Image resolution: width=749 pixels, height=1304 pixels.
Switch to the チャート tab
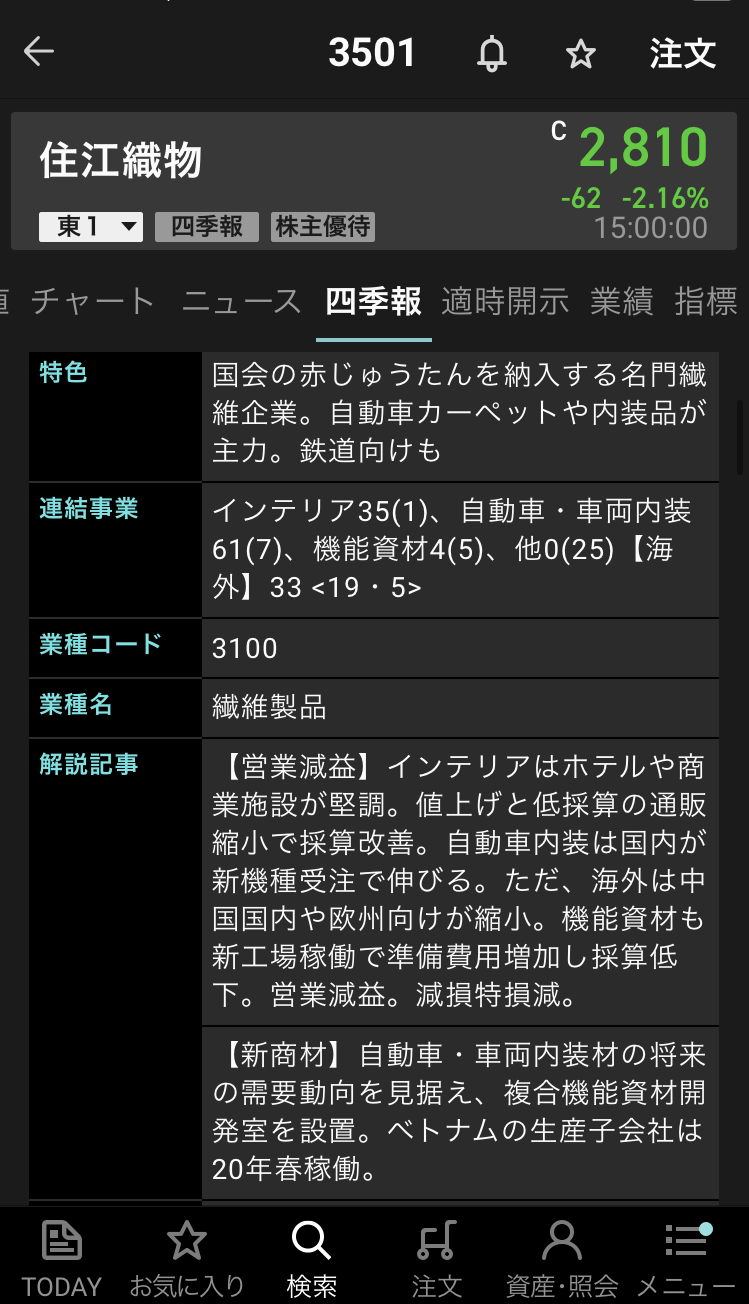(93, 301)
